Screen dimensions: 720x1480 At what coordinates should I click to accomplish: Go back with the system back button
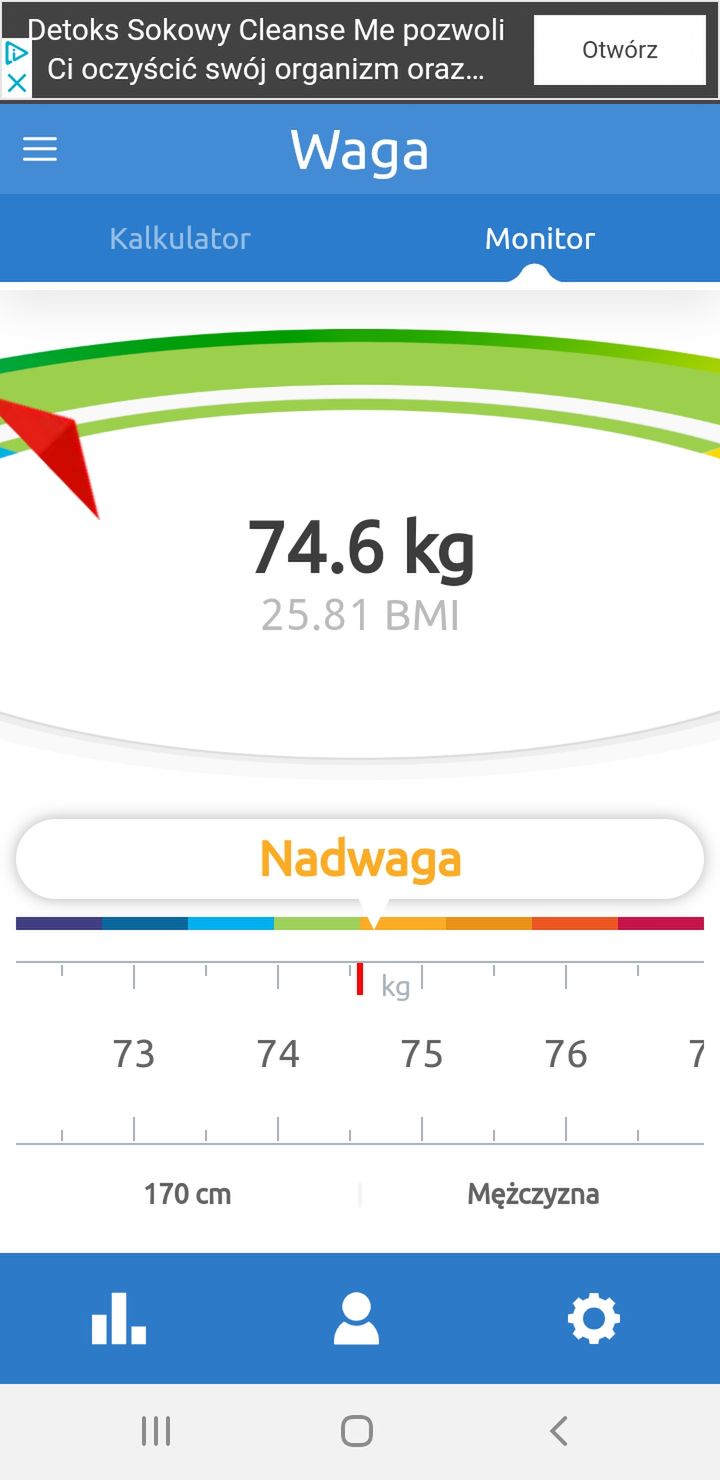(x=559, y=1431)
